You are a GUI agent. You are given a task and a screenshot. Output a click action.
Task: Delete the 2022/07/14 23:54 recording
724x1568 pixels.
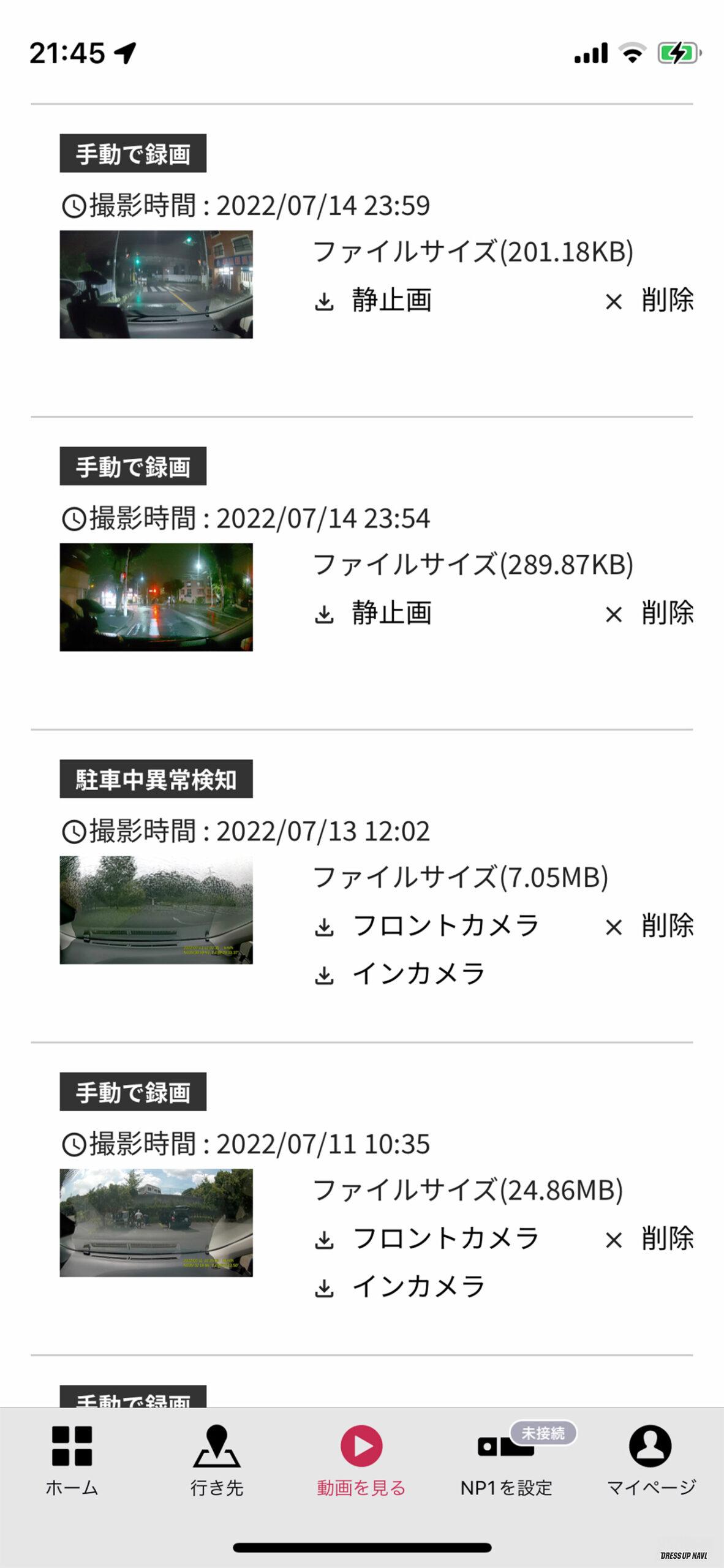click(649, 614)
